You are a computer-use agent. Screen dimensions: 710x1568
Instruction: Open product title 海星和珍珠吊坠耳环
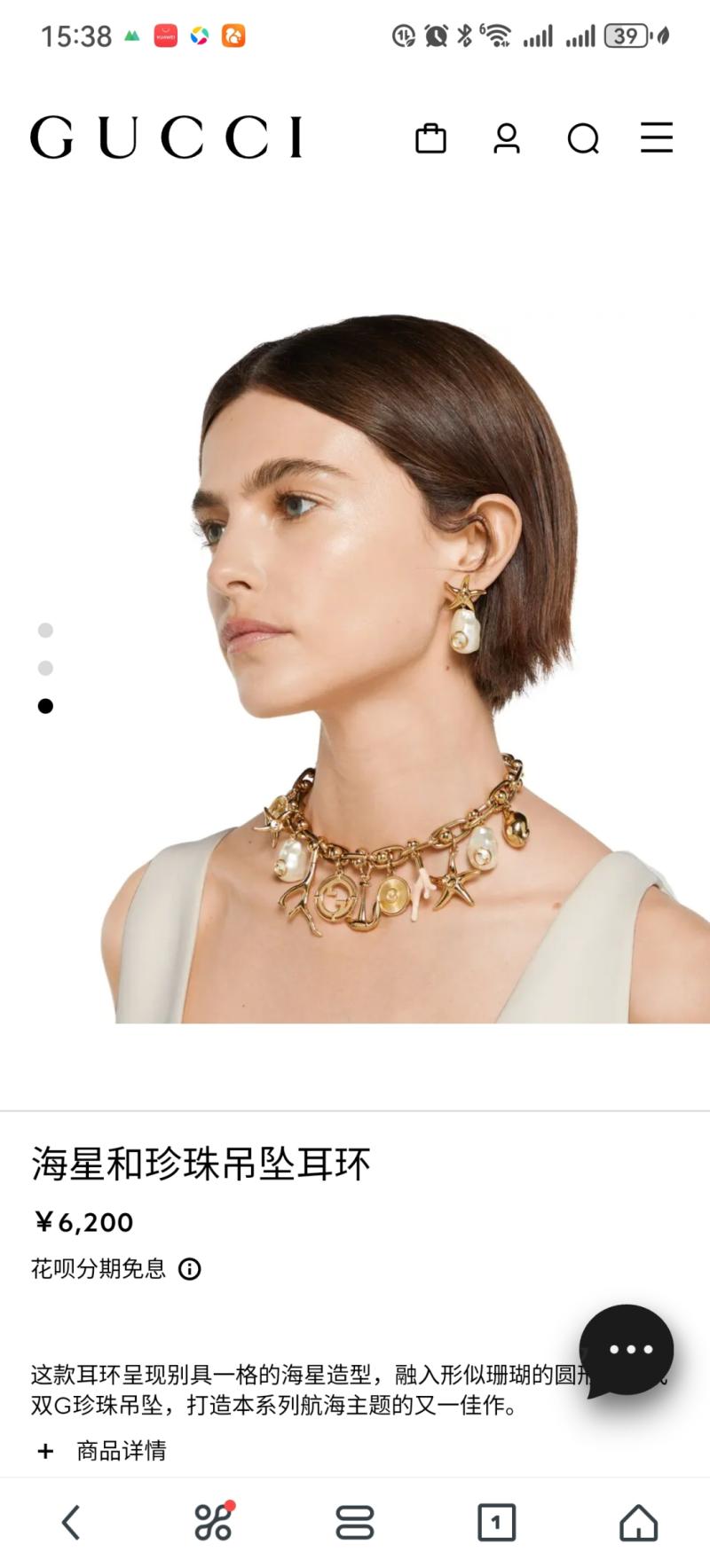click(x=201, y=1160)
